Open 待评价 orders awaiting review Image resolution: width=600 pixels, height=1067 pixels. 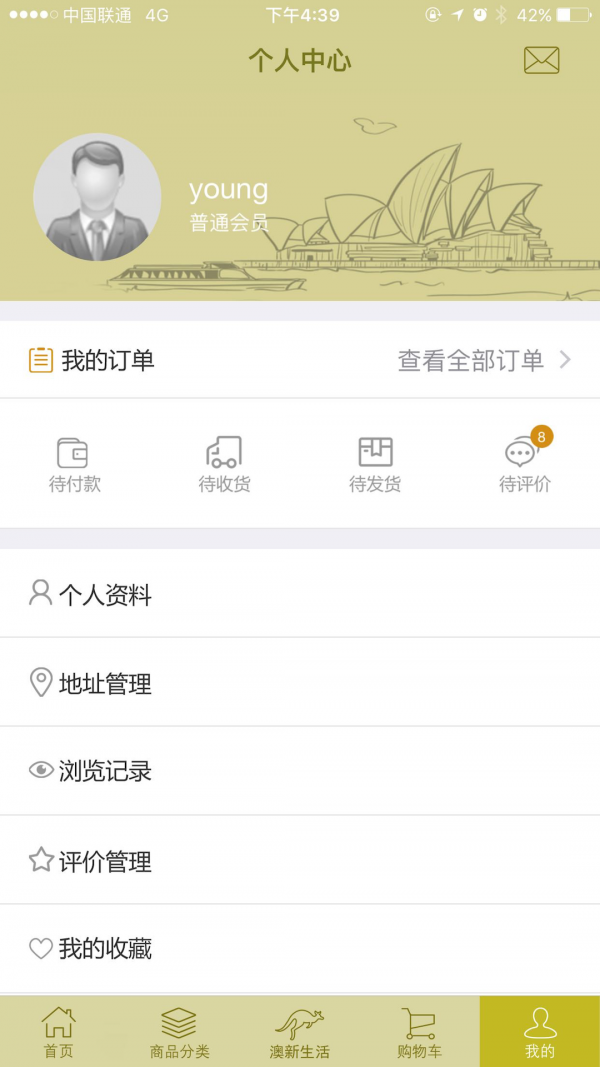[524, 465]
